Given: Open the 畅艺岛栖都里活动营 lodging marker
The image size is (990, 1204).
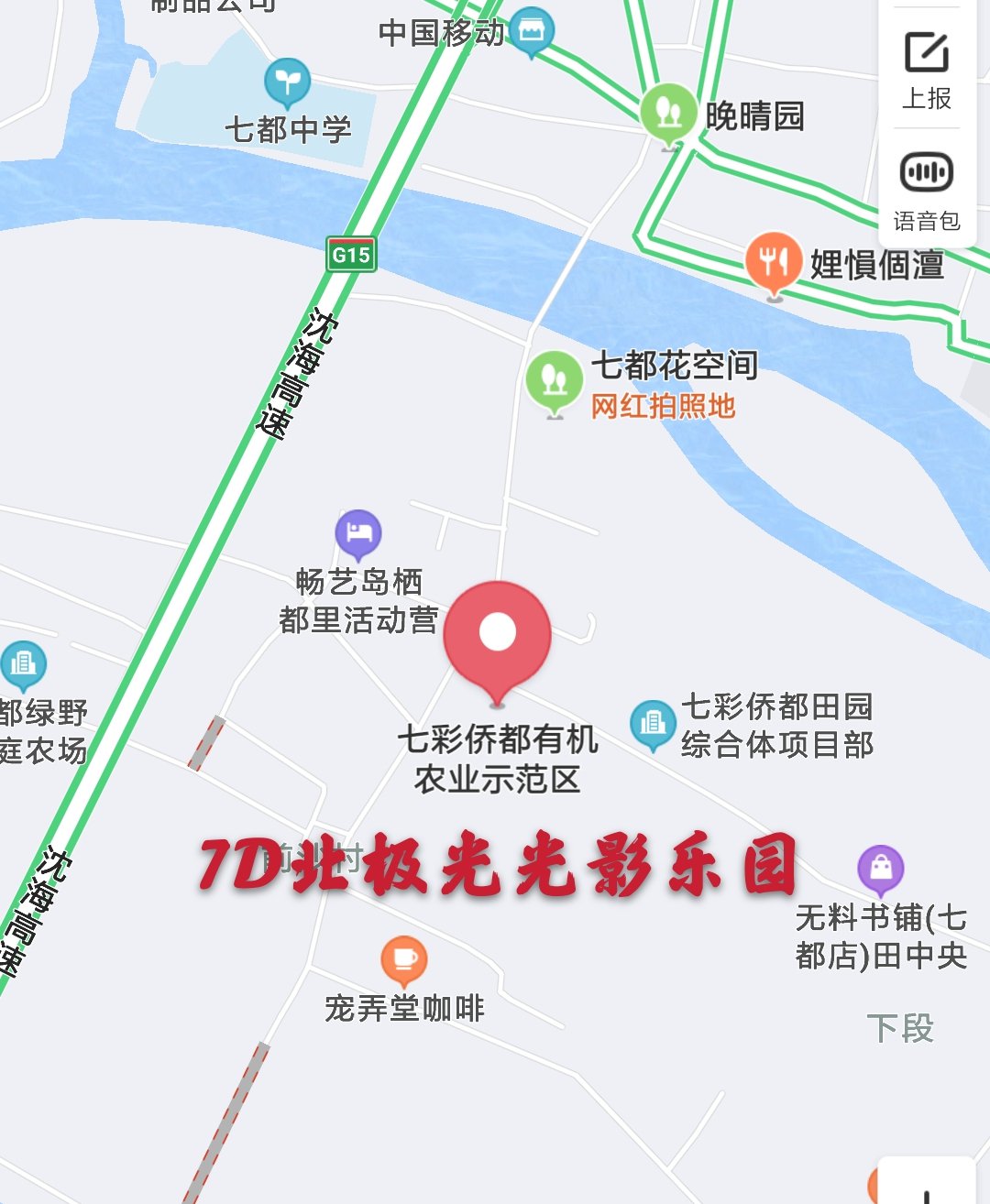Looking at the screenshot, I should coord(358,533).
